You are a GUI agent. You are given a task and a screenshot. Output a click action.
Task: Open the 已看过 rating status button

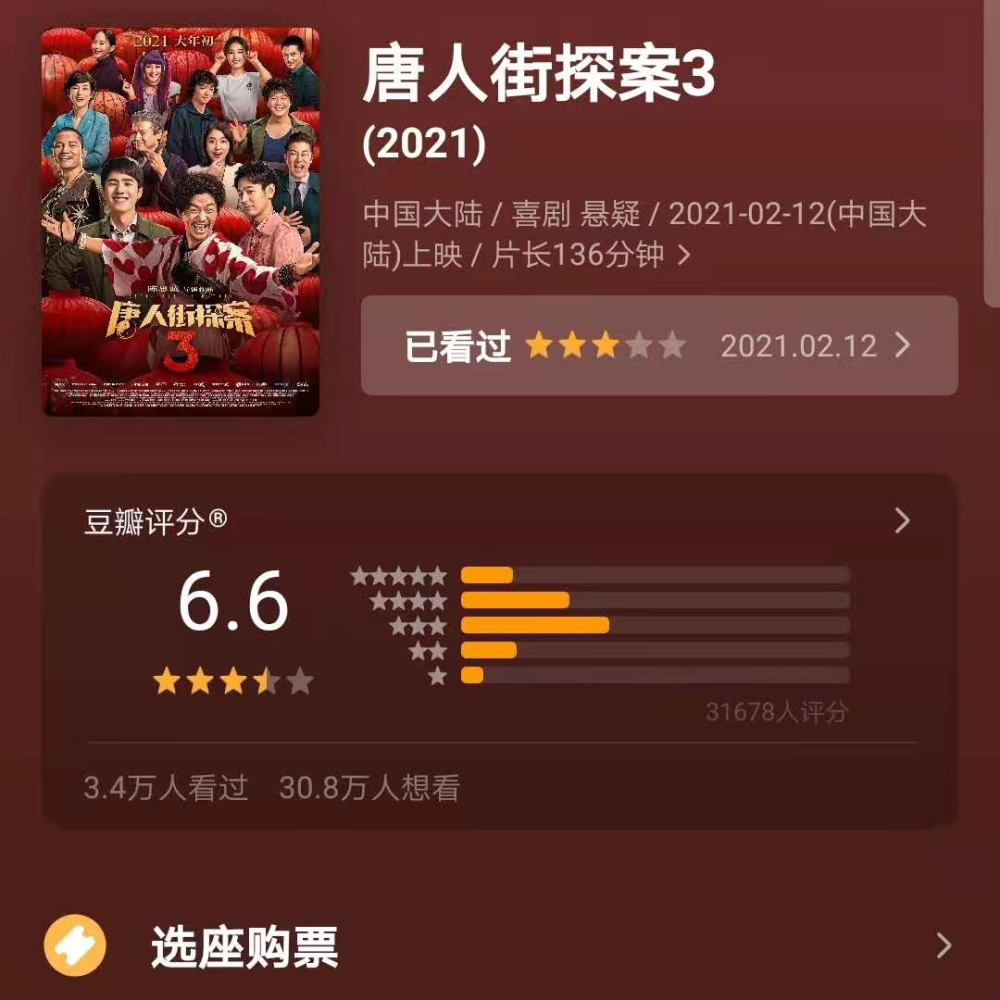pyautogui.click(x=659, y=346)
